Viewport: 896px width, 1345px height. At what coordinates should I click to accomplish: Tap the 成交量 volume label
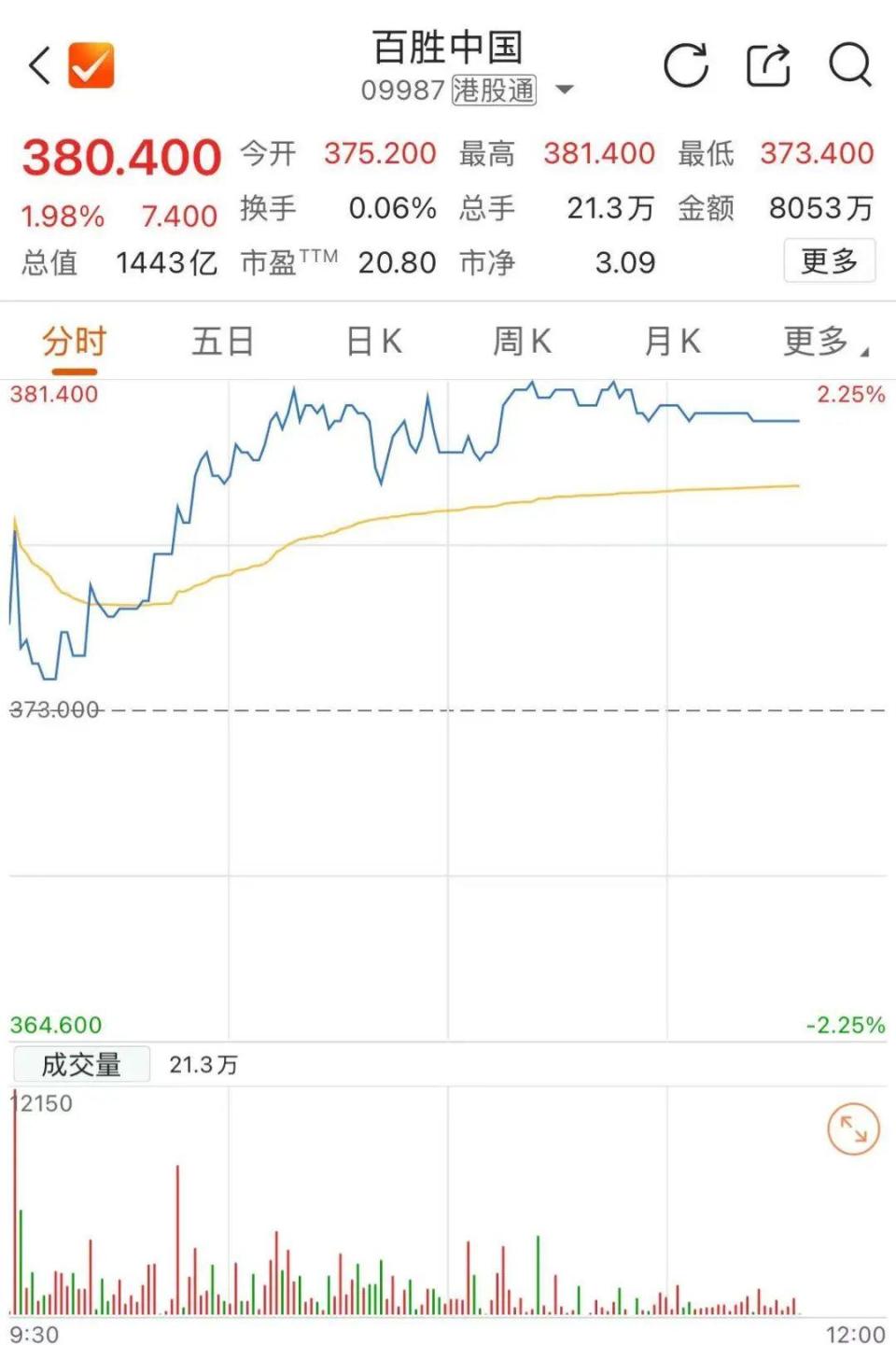click(x=82, y=1063)
